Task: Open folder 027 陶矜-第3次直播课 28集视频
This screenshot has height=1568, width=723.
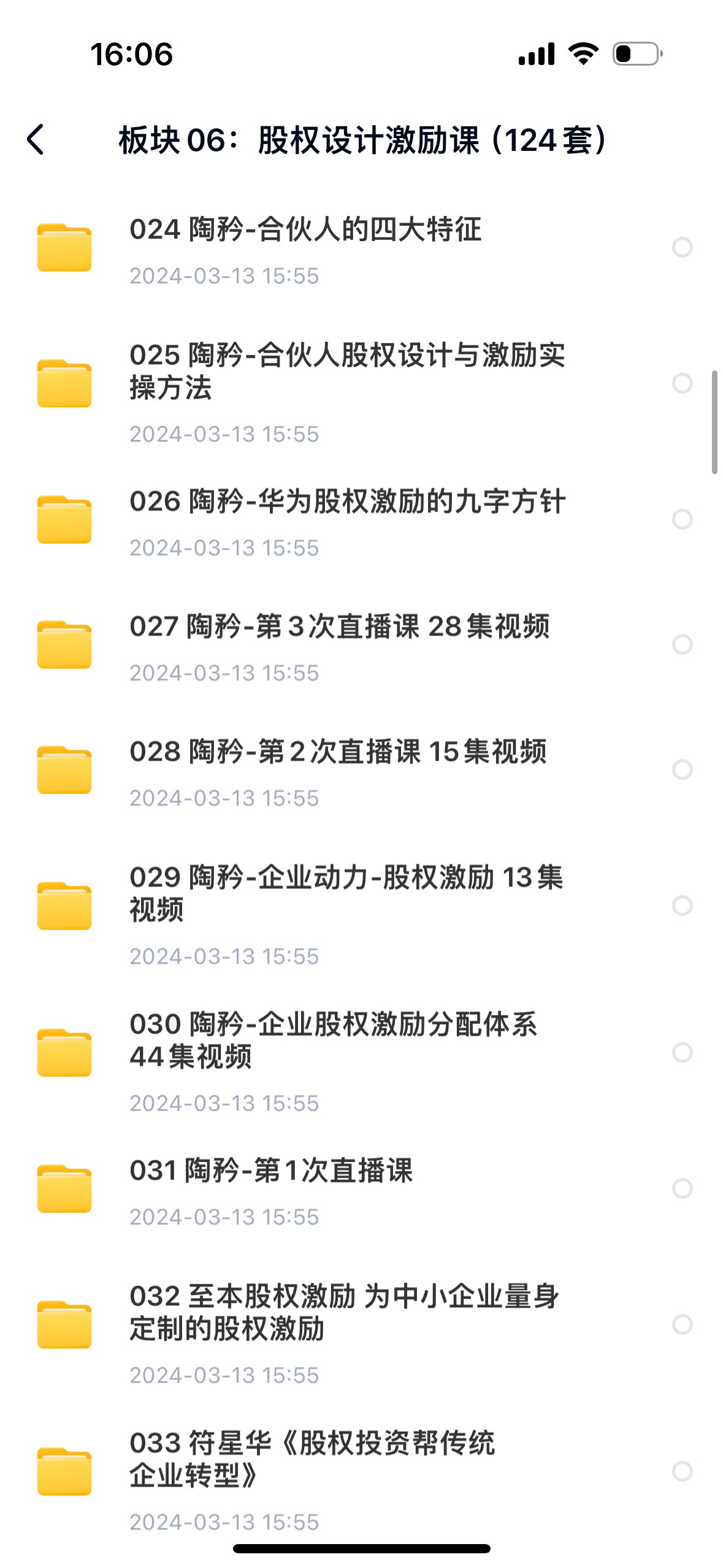Action: click(x=339, y=627)
